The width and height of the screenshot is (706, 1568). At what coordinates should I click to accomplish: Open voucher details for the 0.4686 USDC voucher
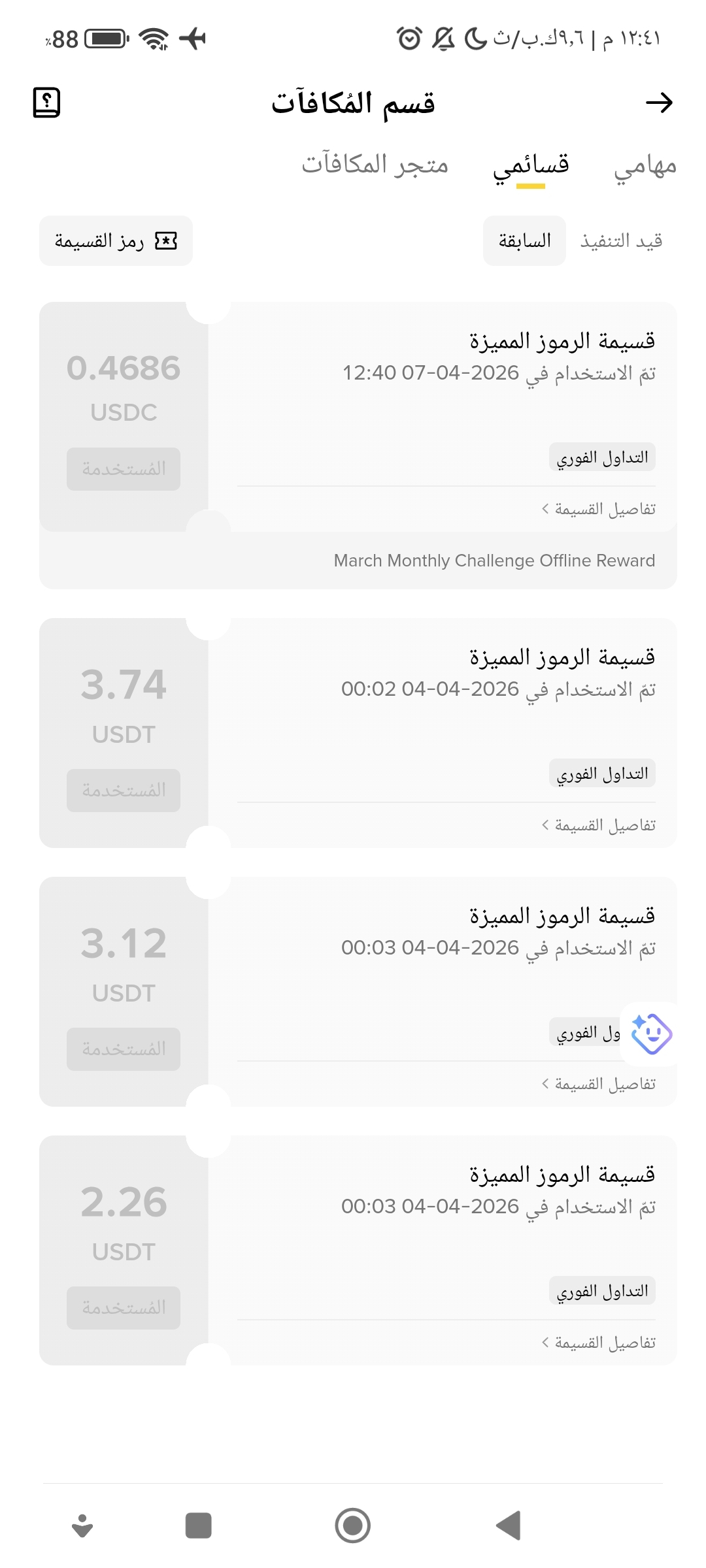click(x=598, y=509)
